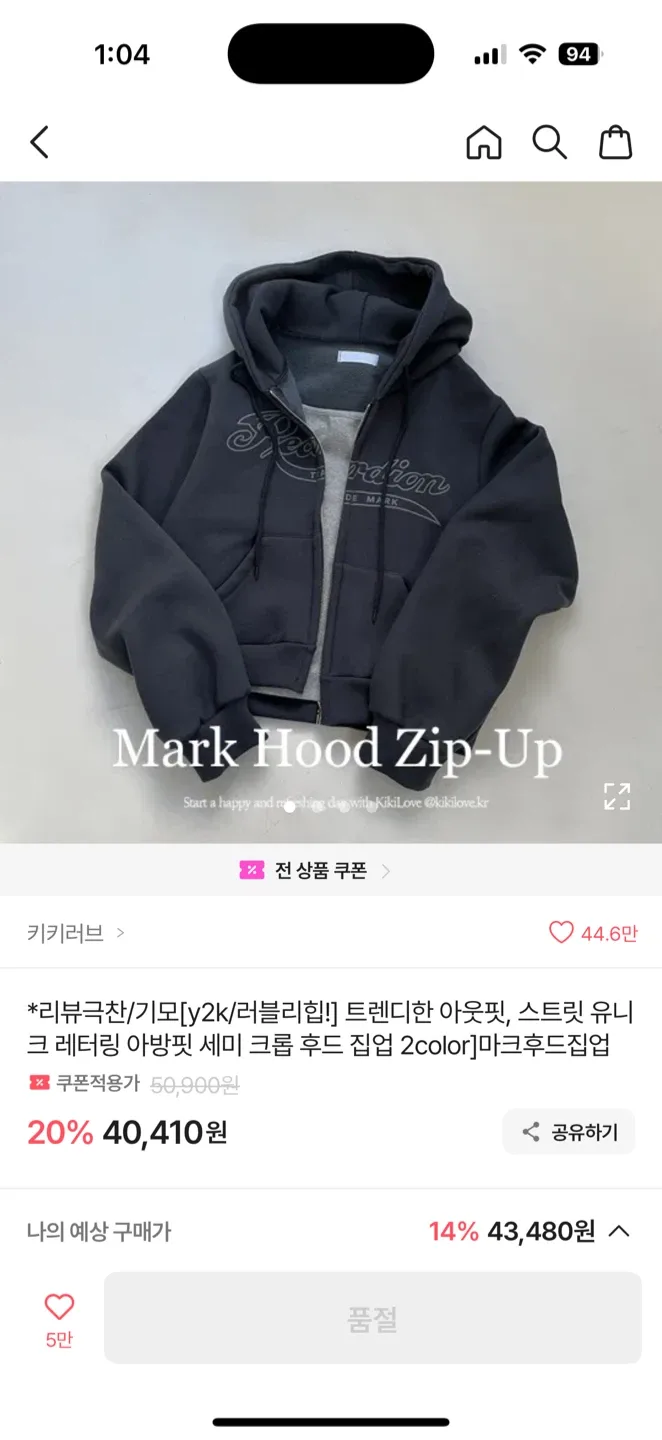The width and height of the screenshot is (662, 1440).
Task: Open the shopping bag cart
Action: 615,142
